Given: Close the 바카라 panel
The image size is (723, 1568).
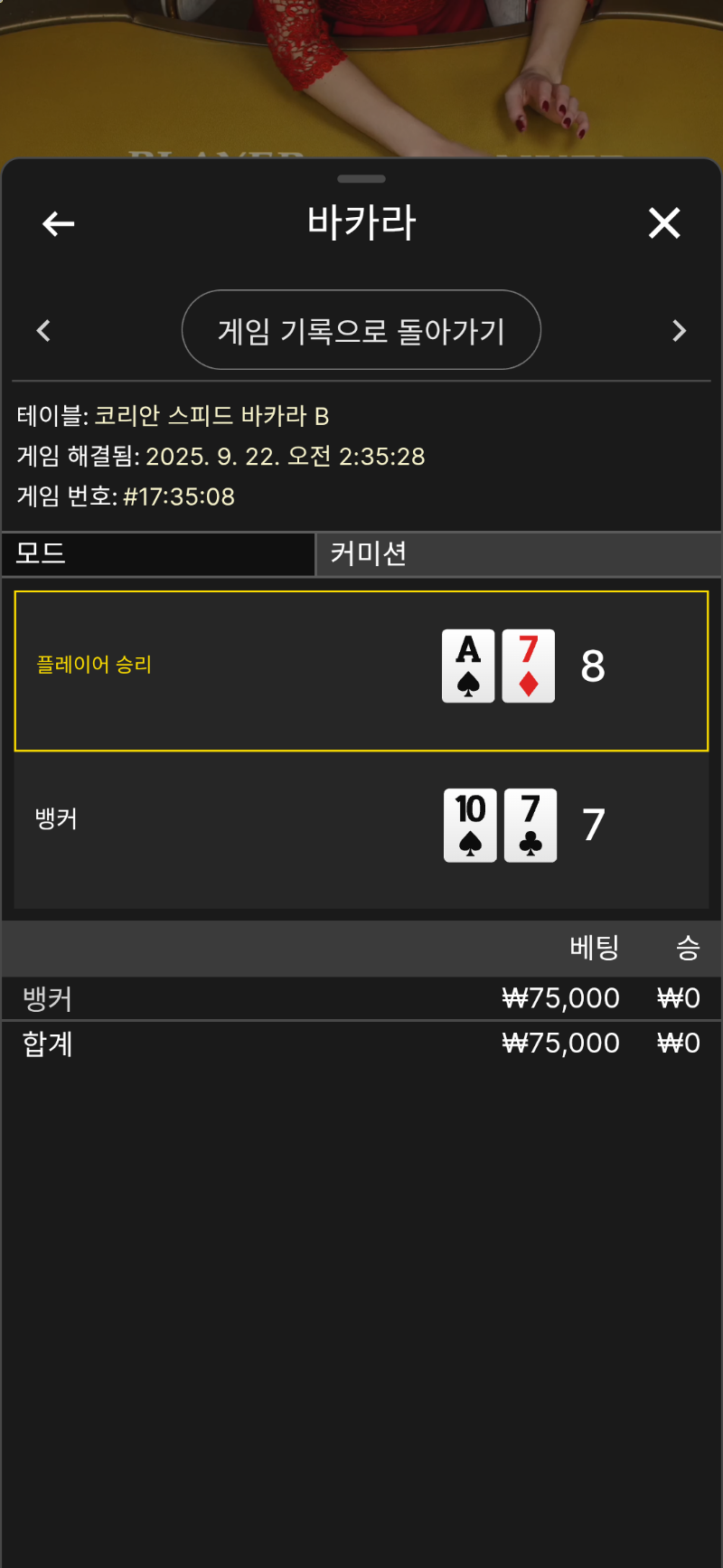Looking at the screenshot, I should [x=664, y=222].
